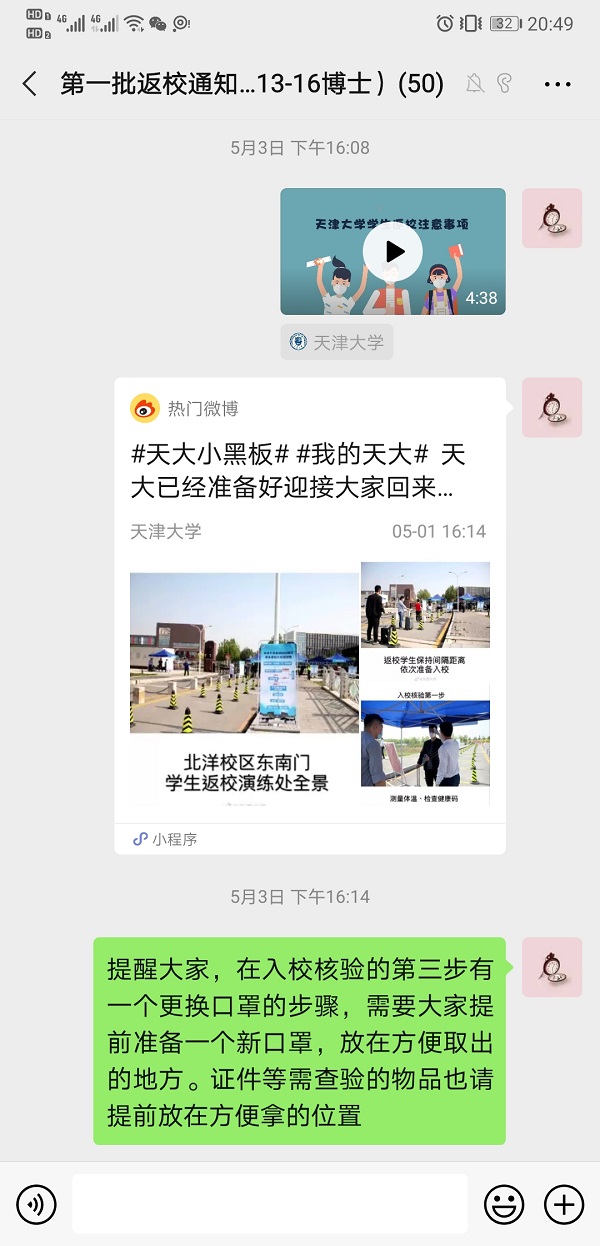600x1246 pixels.
Task: Open the plus attachment menu
Action: point(564,1204)
